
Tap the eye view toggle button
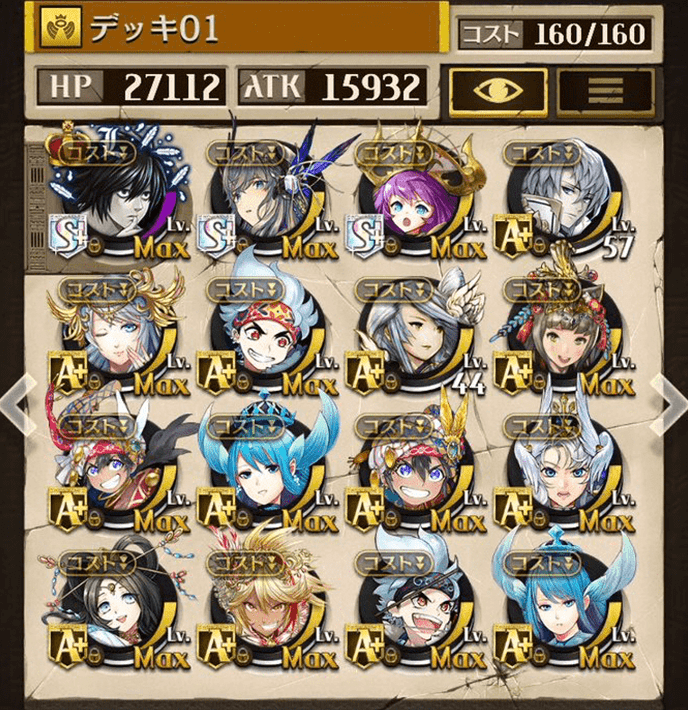[x=497, y=89]
